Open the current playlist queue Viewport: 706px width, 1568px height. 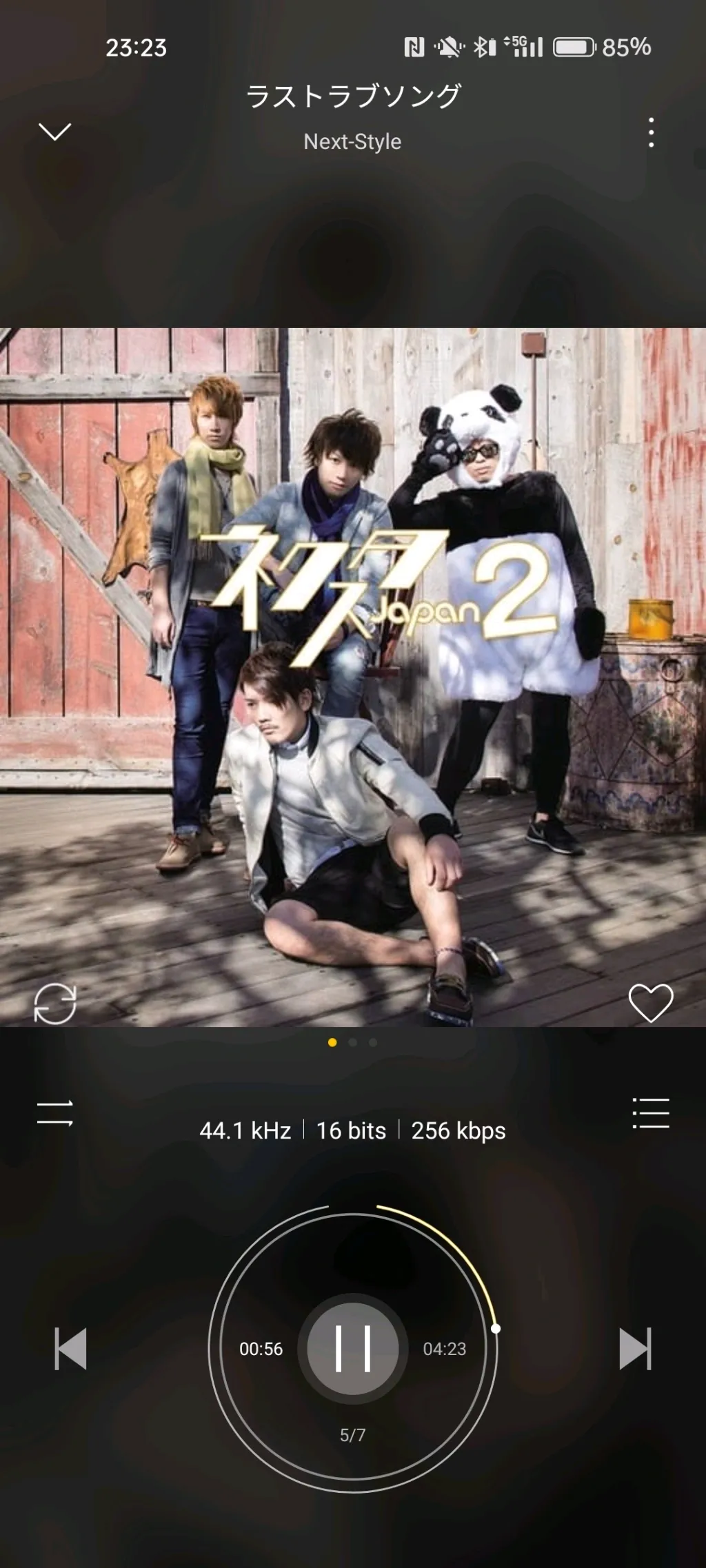[651, 1113]
